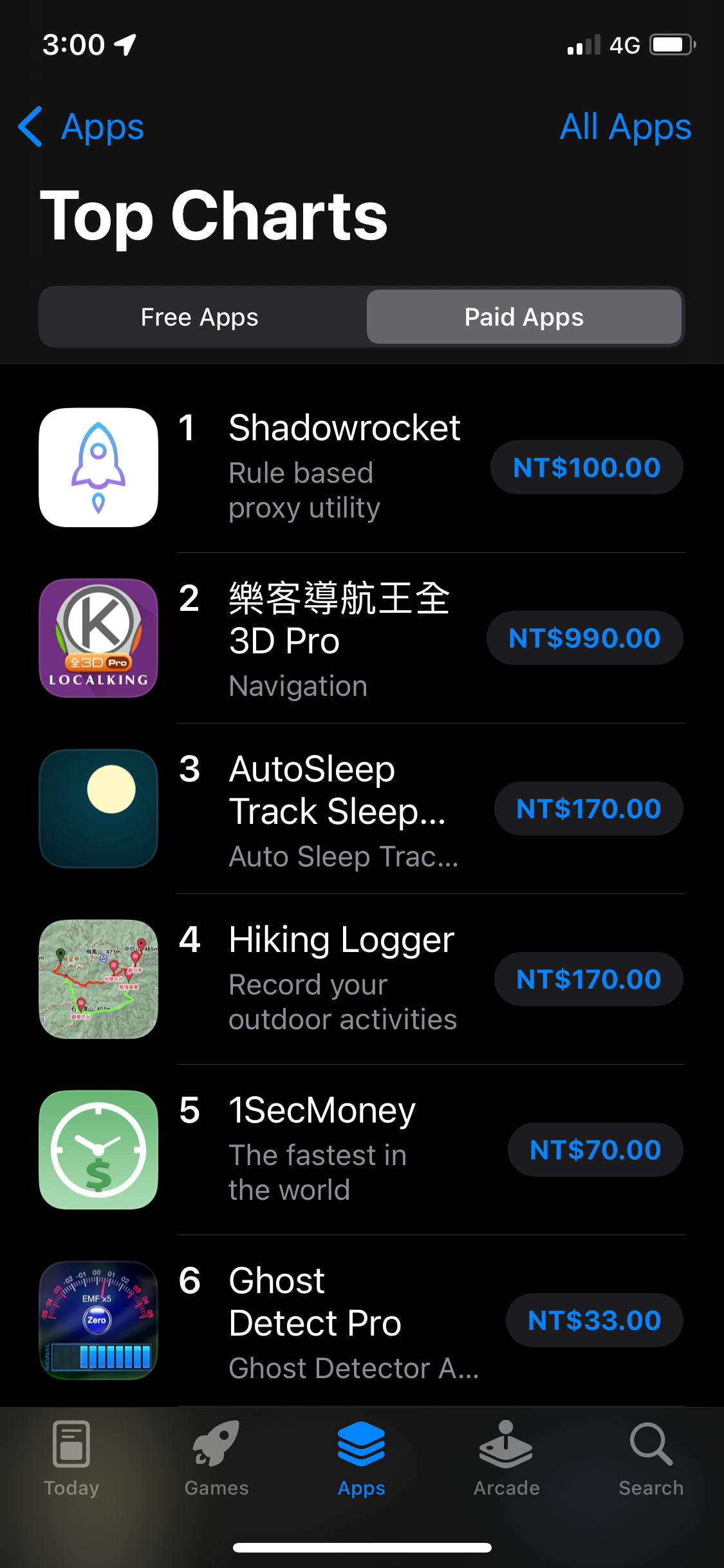The image size is (724, 1568).
Task: Tap the NT$990.00 price button
Action: [584, 638]
